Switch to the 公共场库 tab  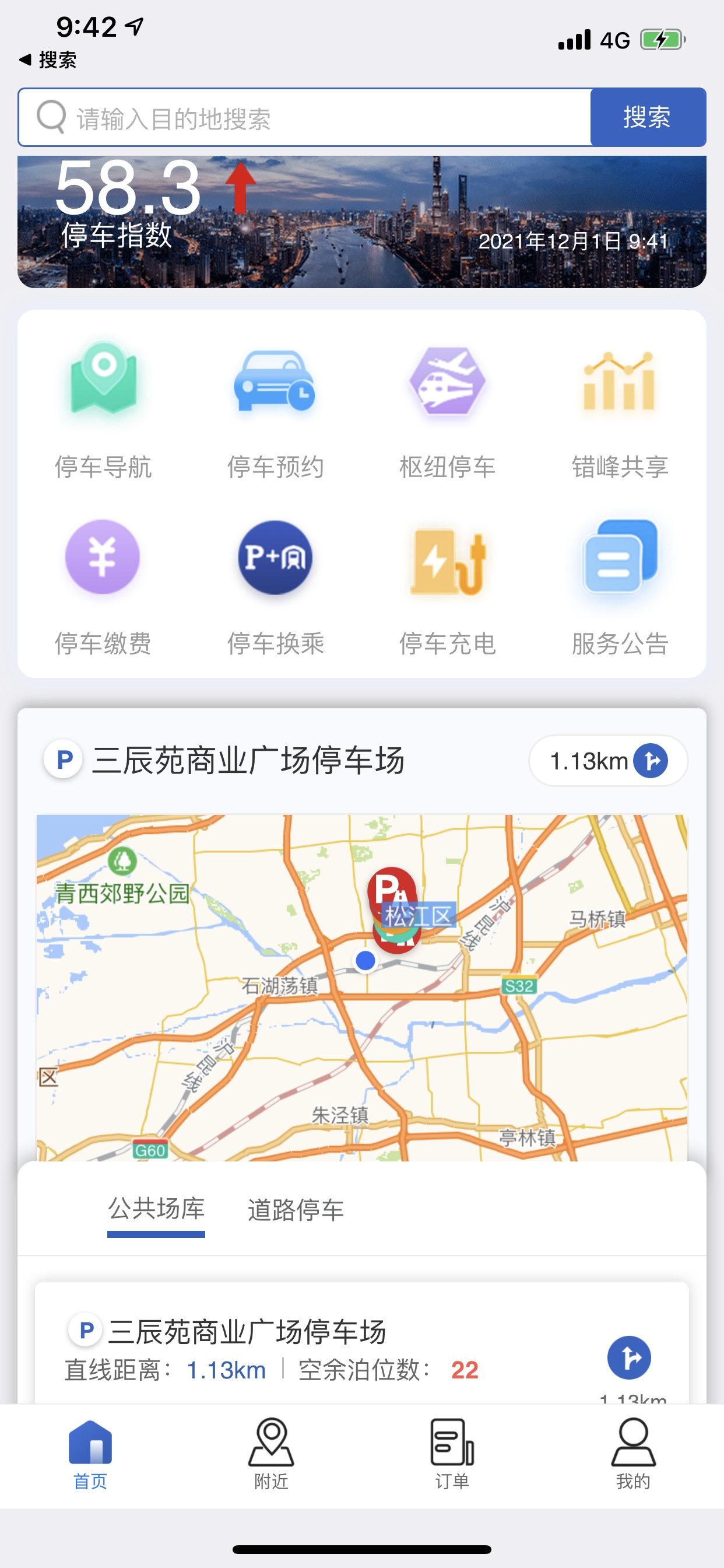(156, 1209)
